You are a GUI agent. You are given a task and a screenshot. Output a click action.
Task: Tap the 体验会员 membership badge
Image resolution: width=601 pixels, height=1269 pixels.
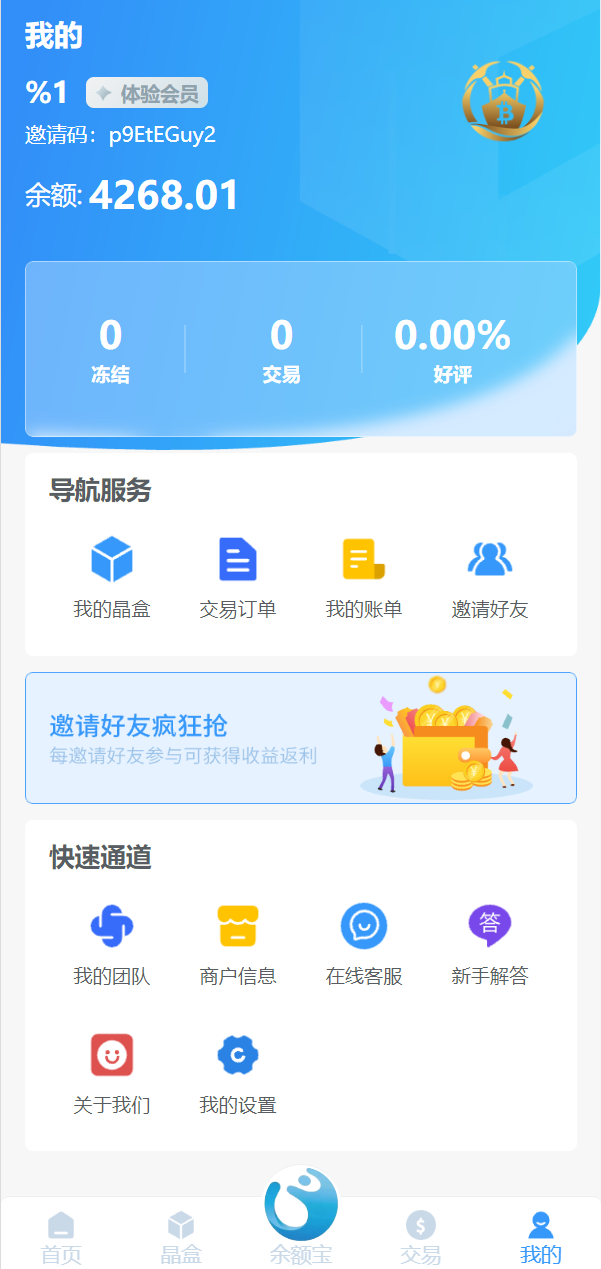pyautogui.click(x=147, y=94)
